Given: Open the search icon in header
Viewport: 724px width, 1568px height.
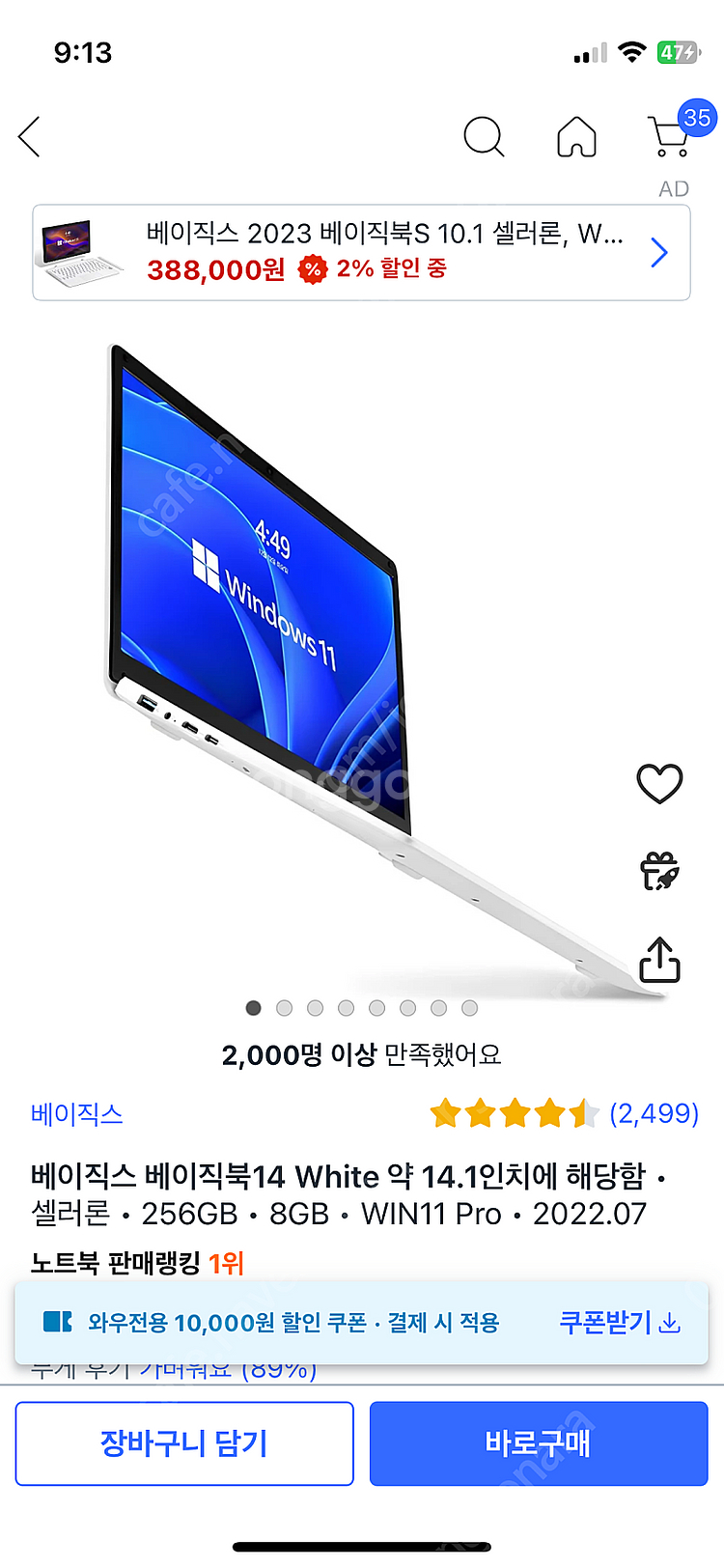Looking at the screenshot, I should (483, 137).
